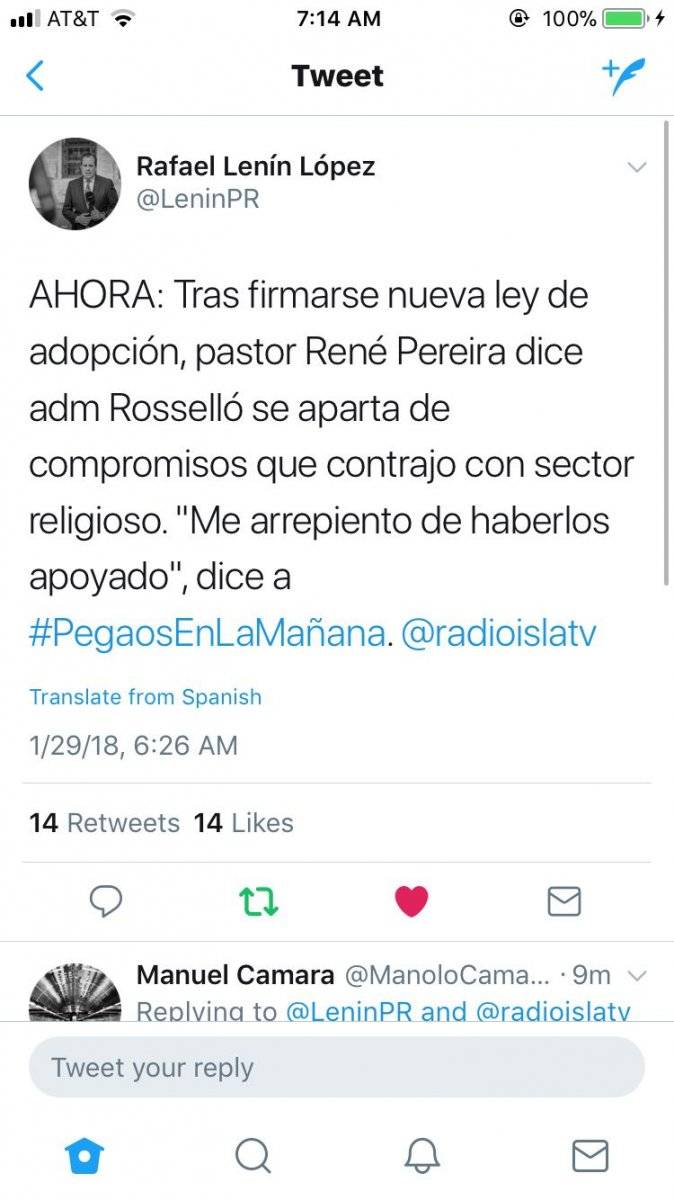Open the @radioislatv mention
674x1200 pixels.
coord(498,634)
